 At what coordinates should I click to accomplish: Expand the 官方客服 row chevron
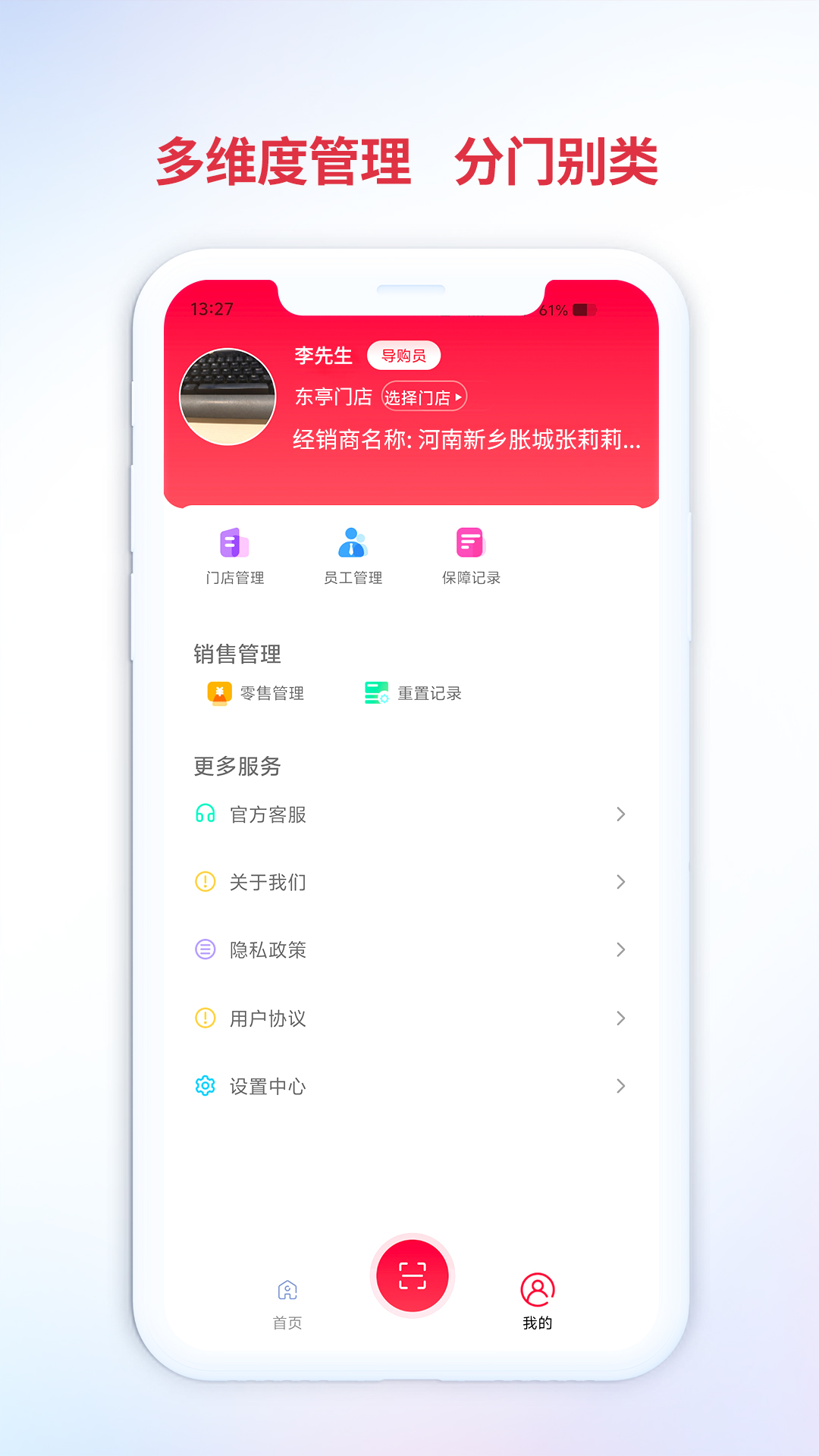[x=622, y=814]
